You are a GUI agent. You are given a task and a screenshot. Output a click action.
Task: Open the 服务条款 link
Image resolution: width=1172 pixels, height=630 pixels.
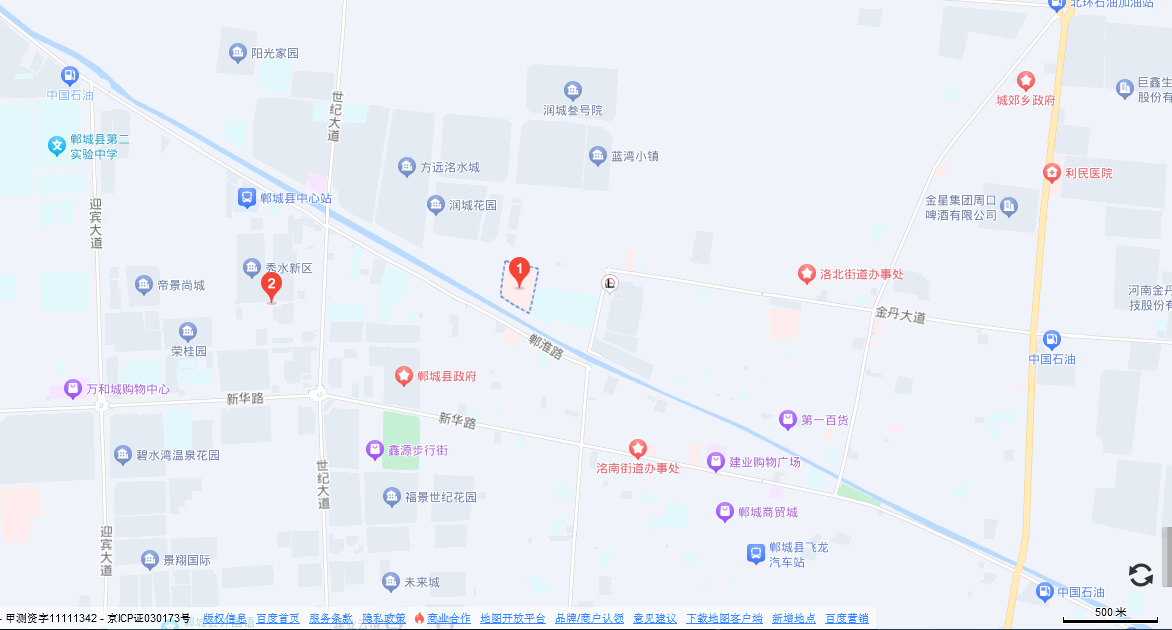point(330,619)
